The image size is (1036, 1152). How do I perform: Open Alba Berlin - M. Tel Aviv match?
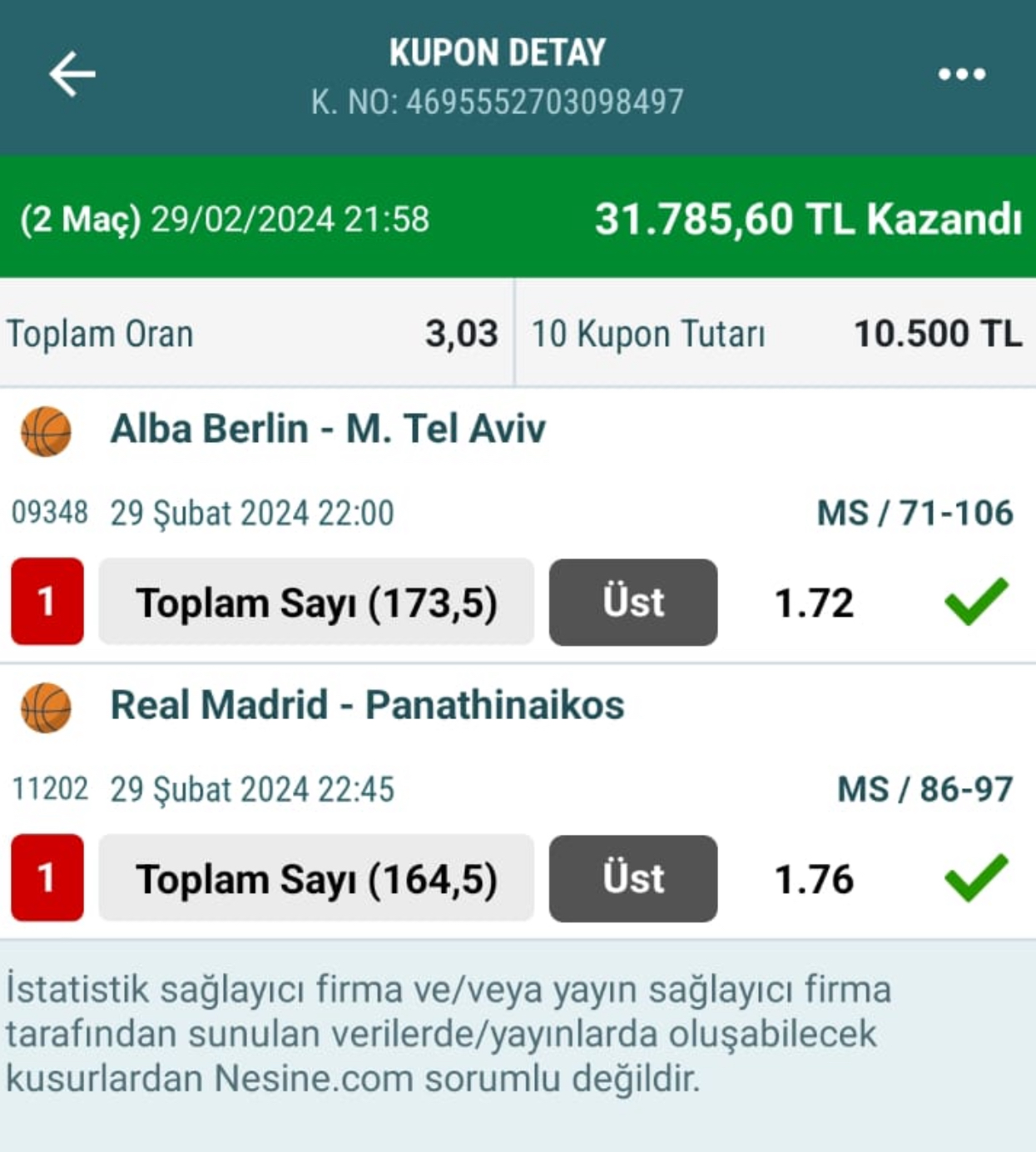pos(328,430)
